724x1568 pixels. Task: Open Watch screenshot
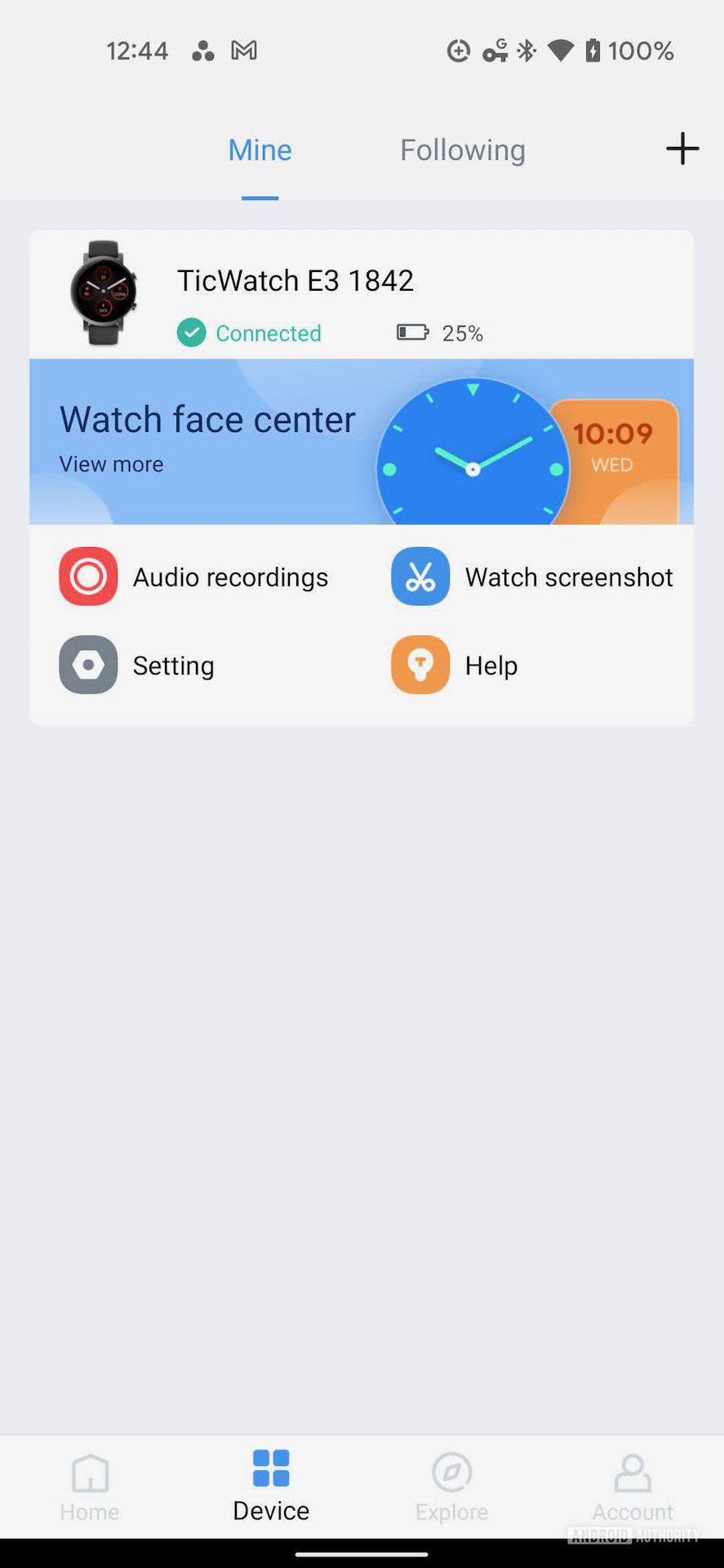532,577
